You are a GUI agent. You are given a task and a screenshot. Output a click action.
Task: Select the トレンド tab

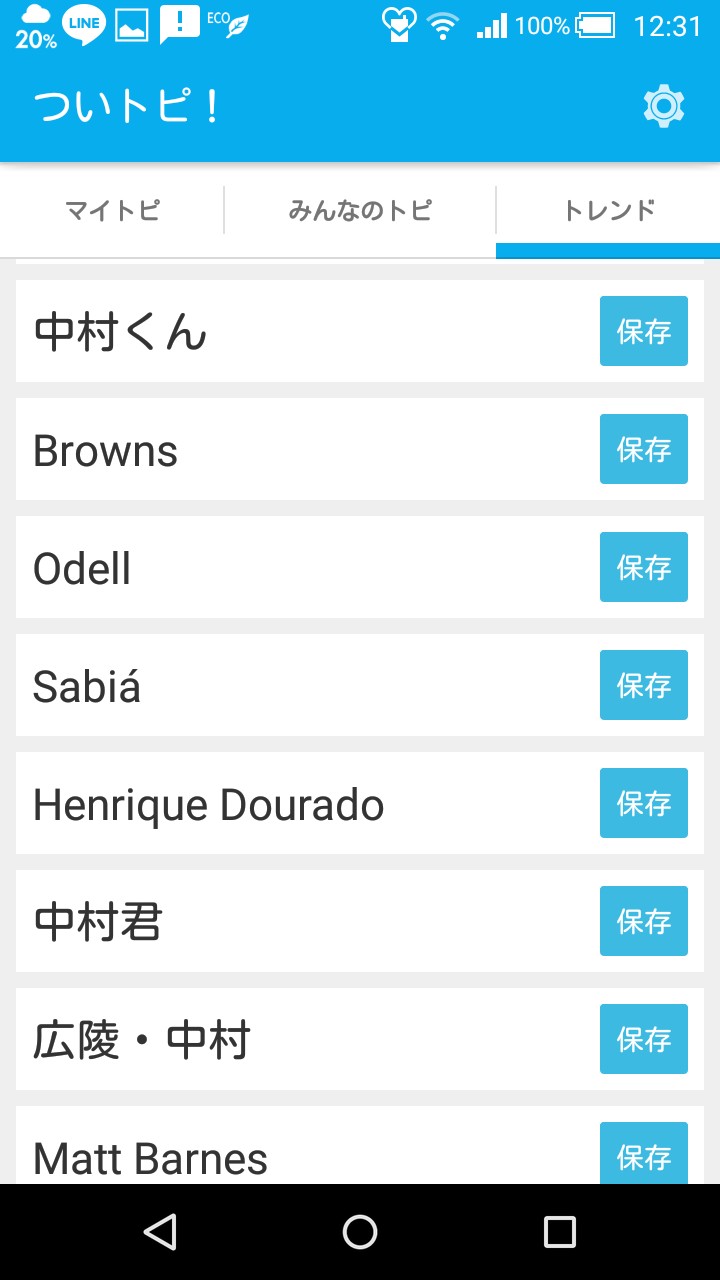(x=608, y=211)
